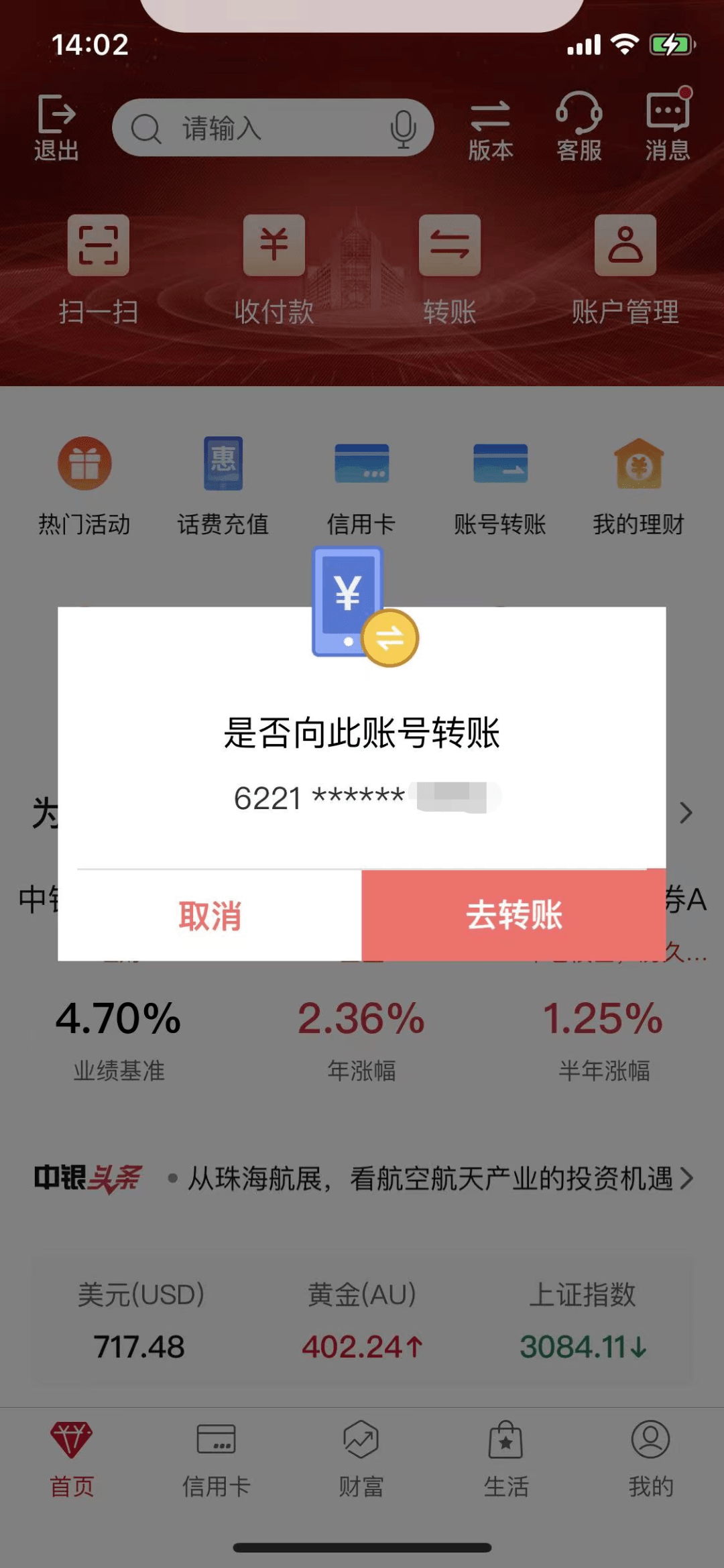Tap the microphone voice input icon
This screenshot has width=724, height=1568.
point(403,128)
